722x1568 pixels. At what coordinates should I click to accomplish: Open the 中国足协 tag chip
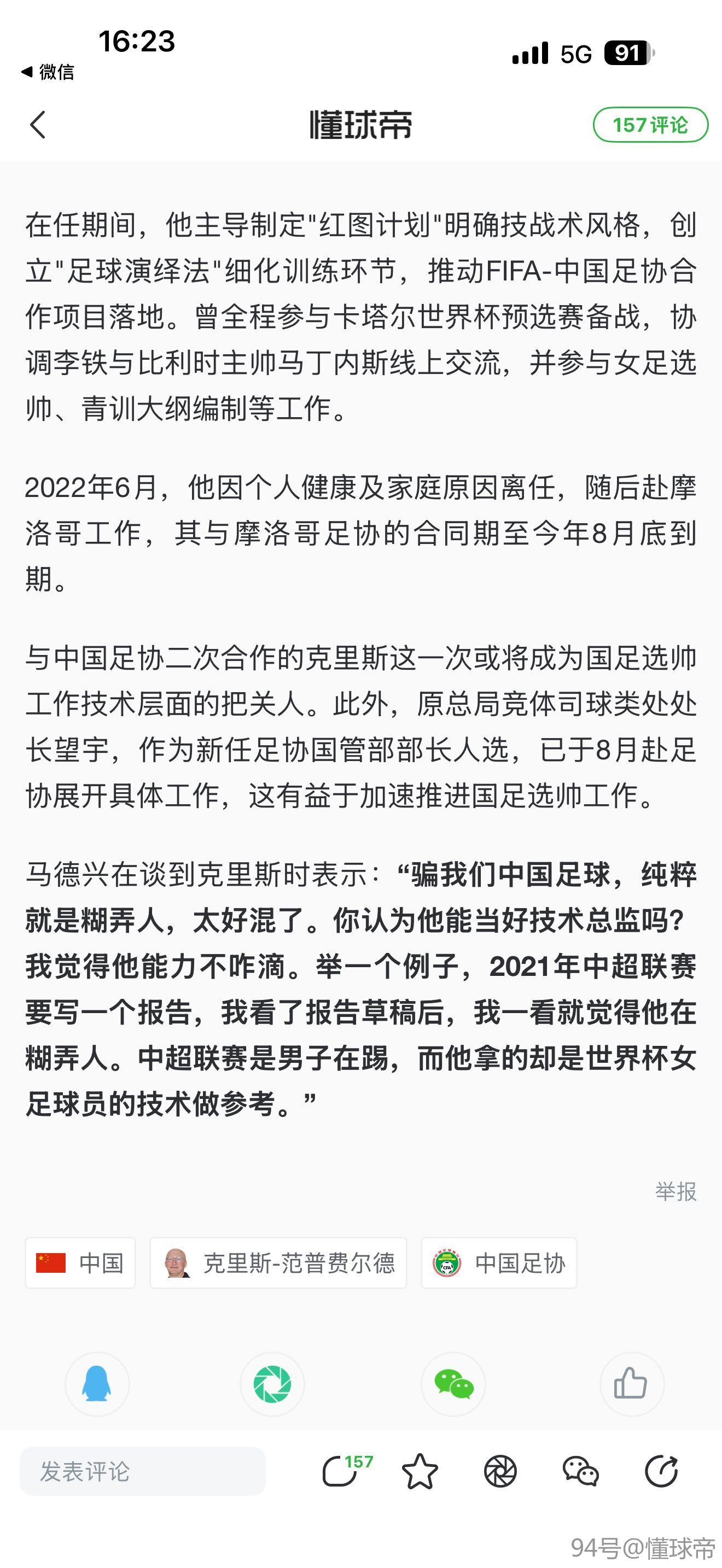point(499,1263)
